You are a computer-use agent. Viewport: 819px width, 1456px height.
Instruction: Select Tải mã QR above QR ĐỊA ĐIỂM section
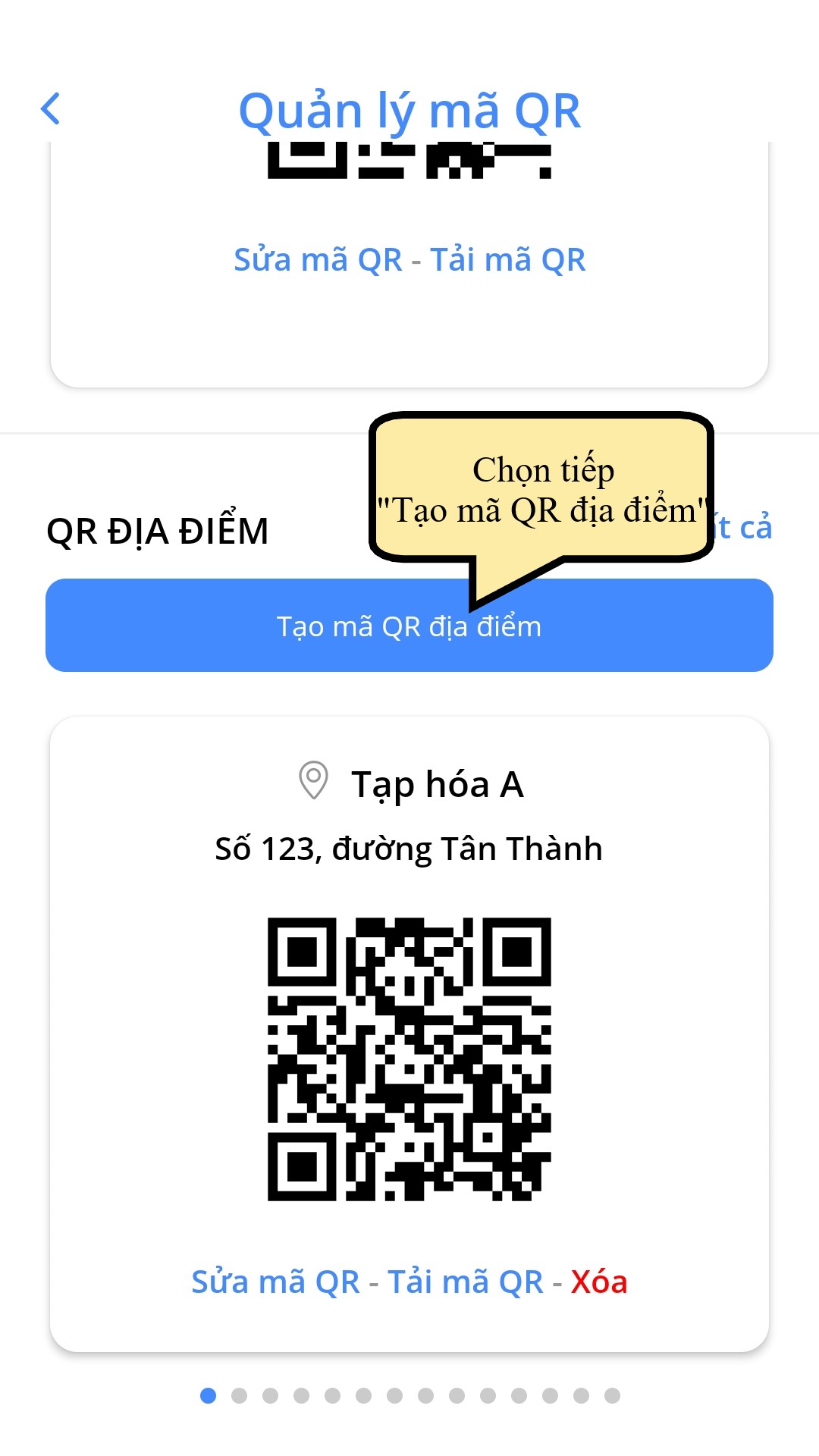click(508, 260)
